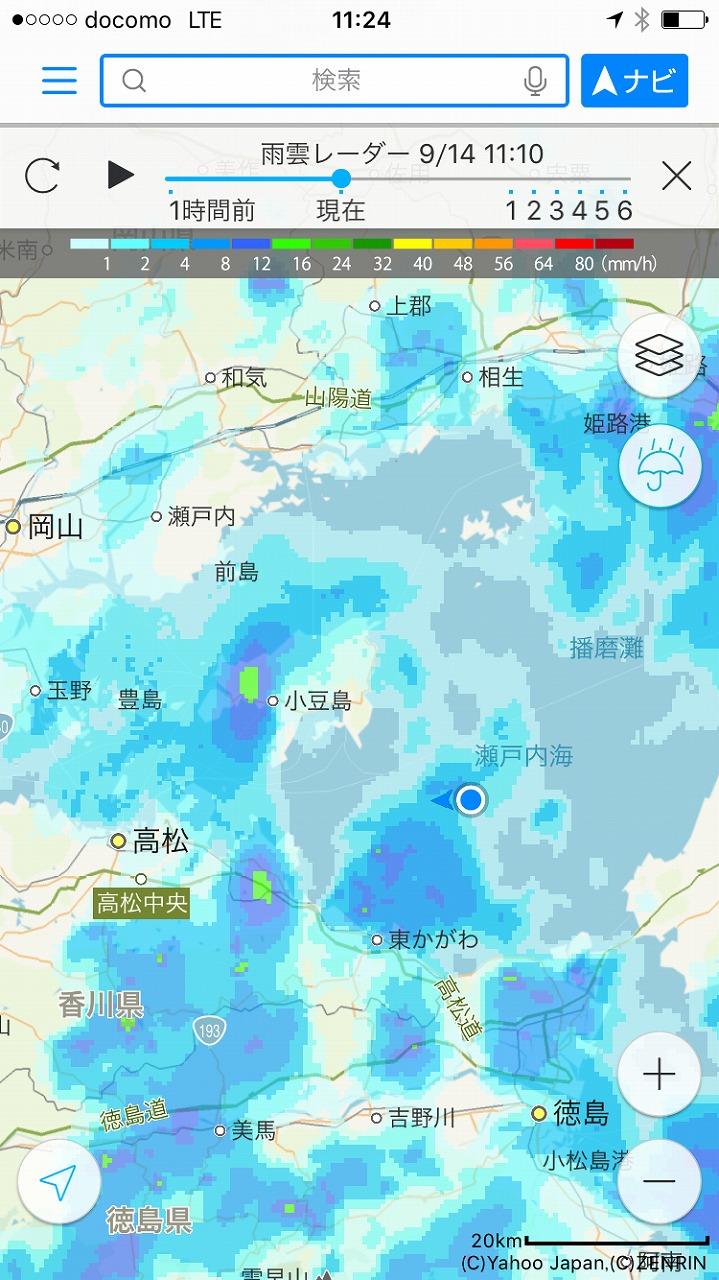This screenshot has height=1280, width=719.
Task: Start voice search with the microphone
Action: click(x=536, y=81)
